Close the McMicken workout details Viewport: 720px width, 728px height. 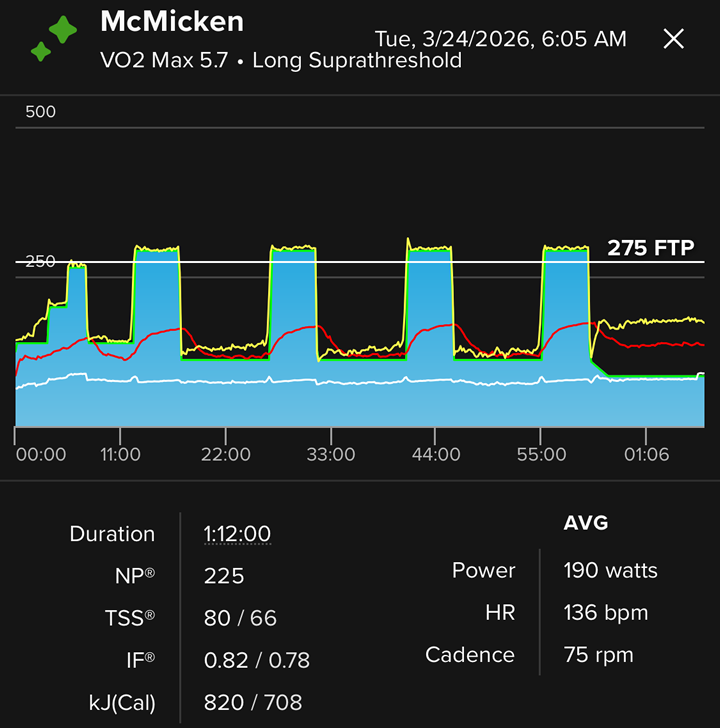click(x=674, y=39)
